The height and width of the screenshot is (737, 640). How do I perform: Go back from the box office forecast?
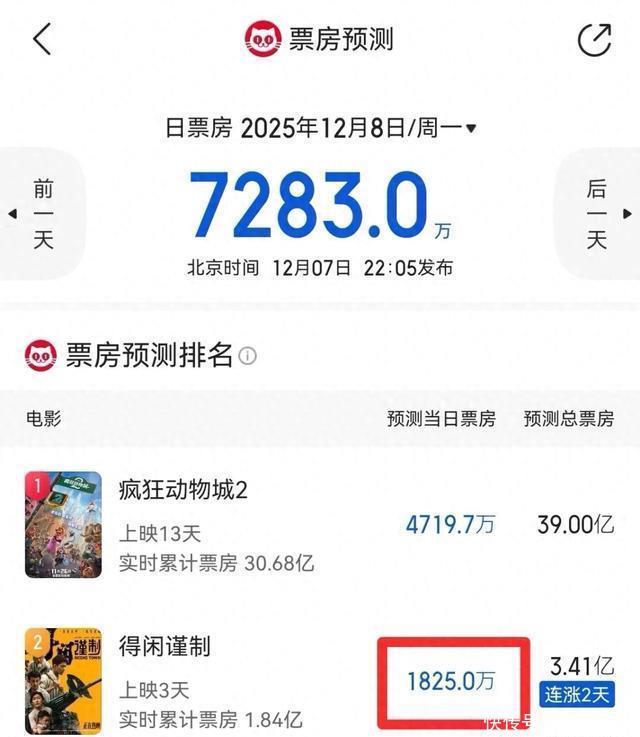[x=41, y=39]
